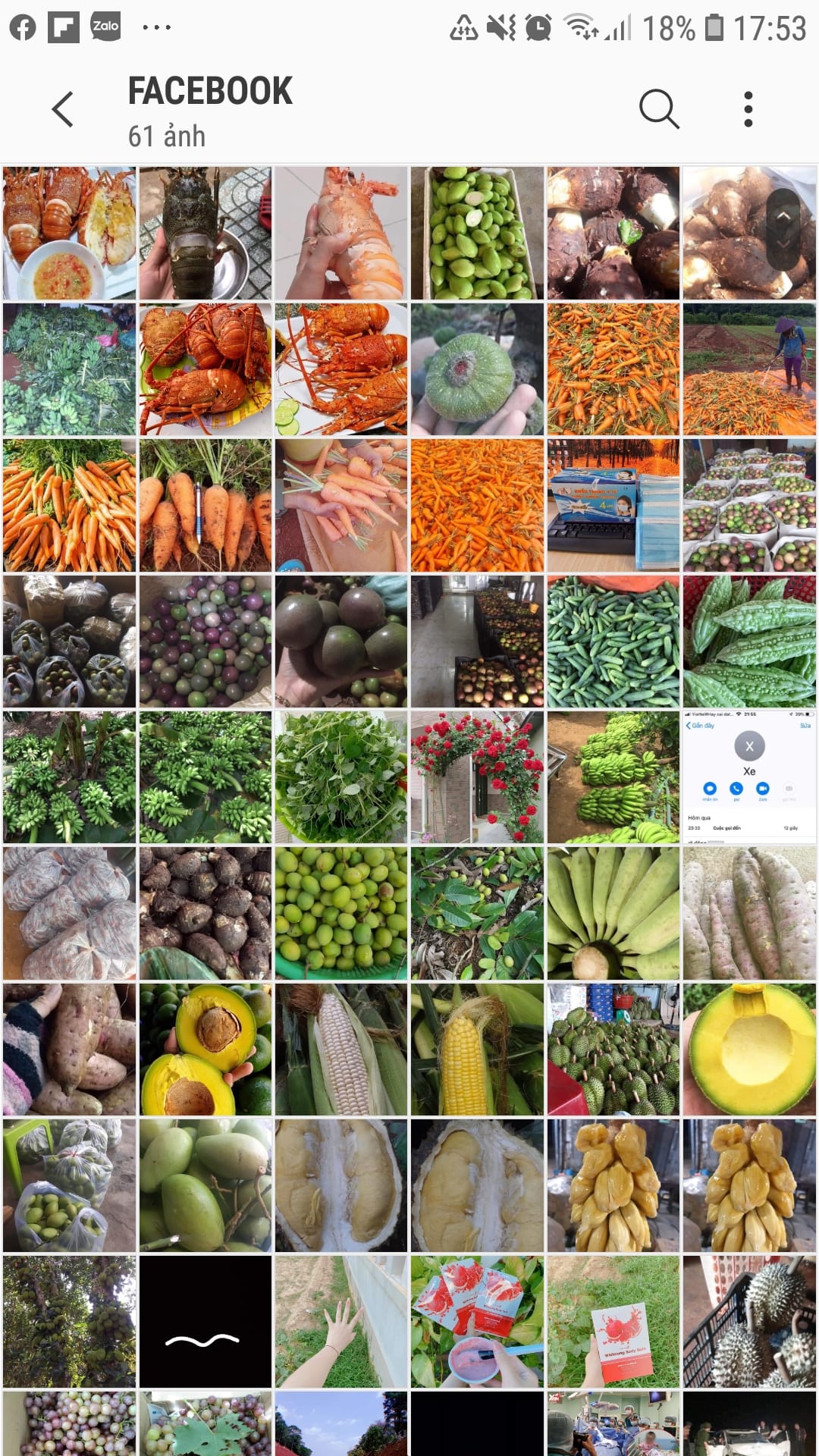819x1456 pixels.
Task: View the single red whitening product box photo
Action: coord(613,1322)
